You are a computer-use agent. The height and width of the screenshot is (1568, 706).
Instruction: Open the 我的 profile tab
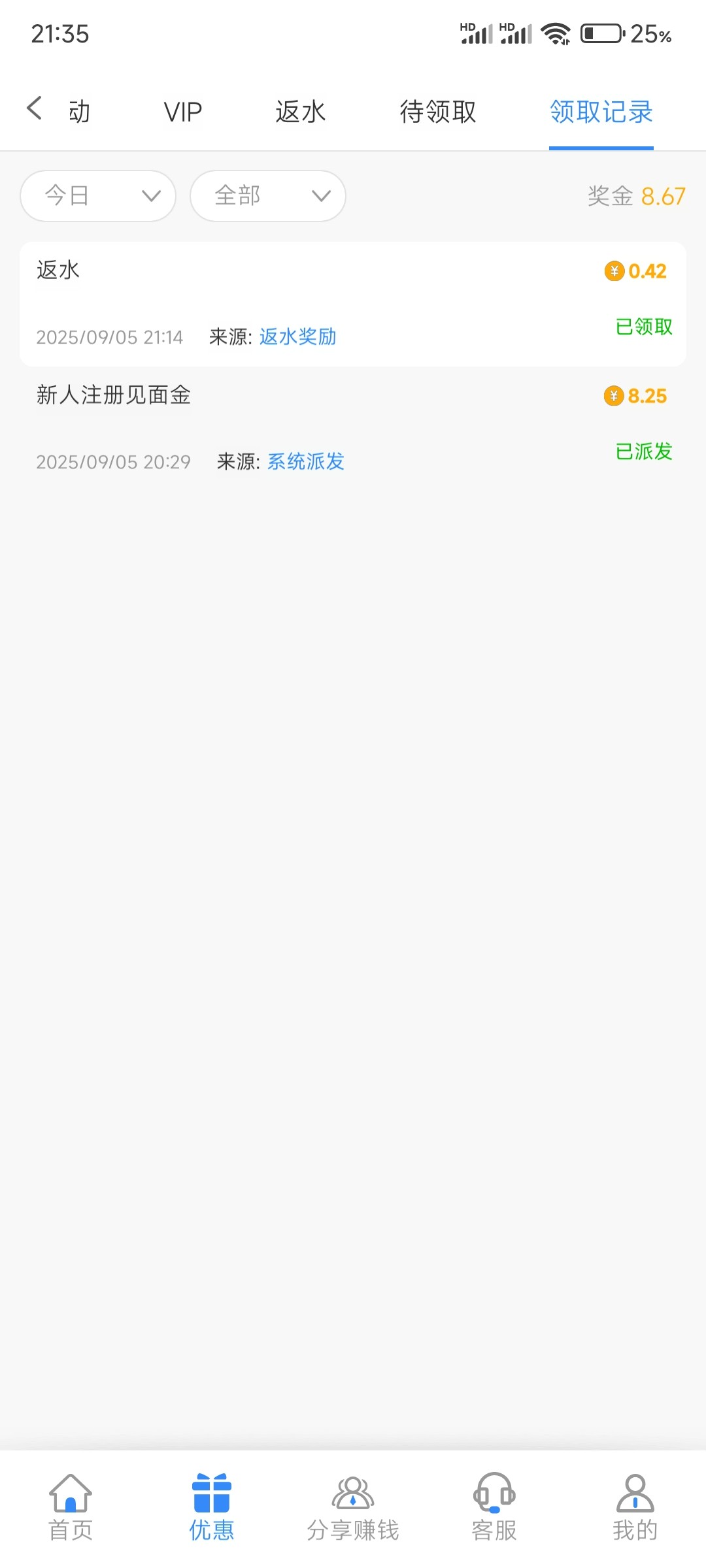635,1507
